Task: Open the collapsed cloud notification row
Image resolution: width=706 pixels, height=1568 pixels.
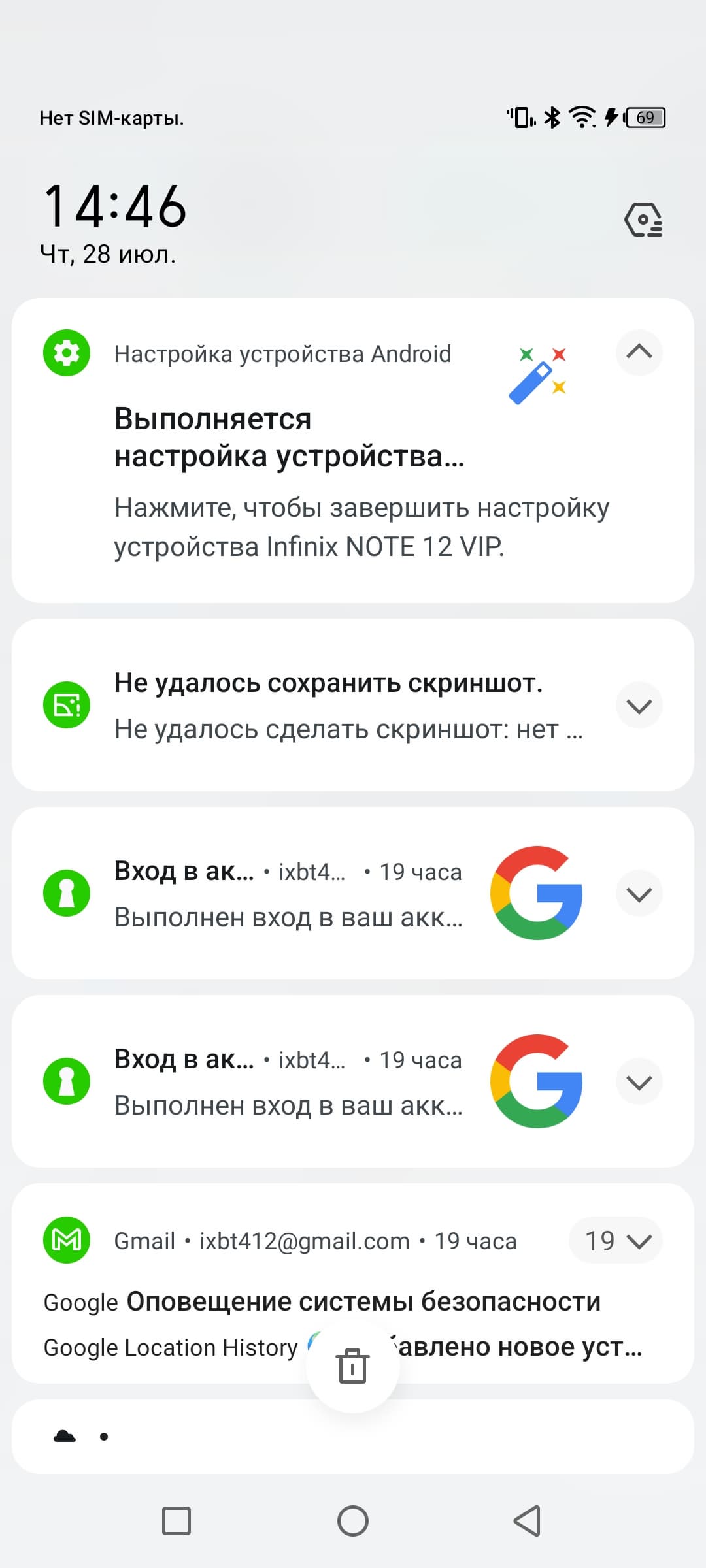Action: [x=353, y=1436]
